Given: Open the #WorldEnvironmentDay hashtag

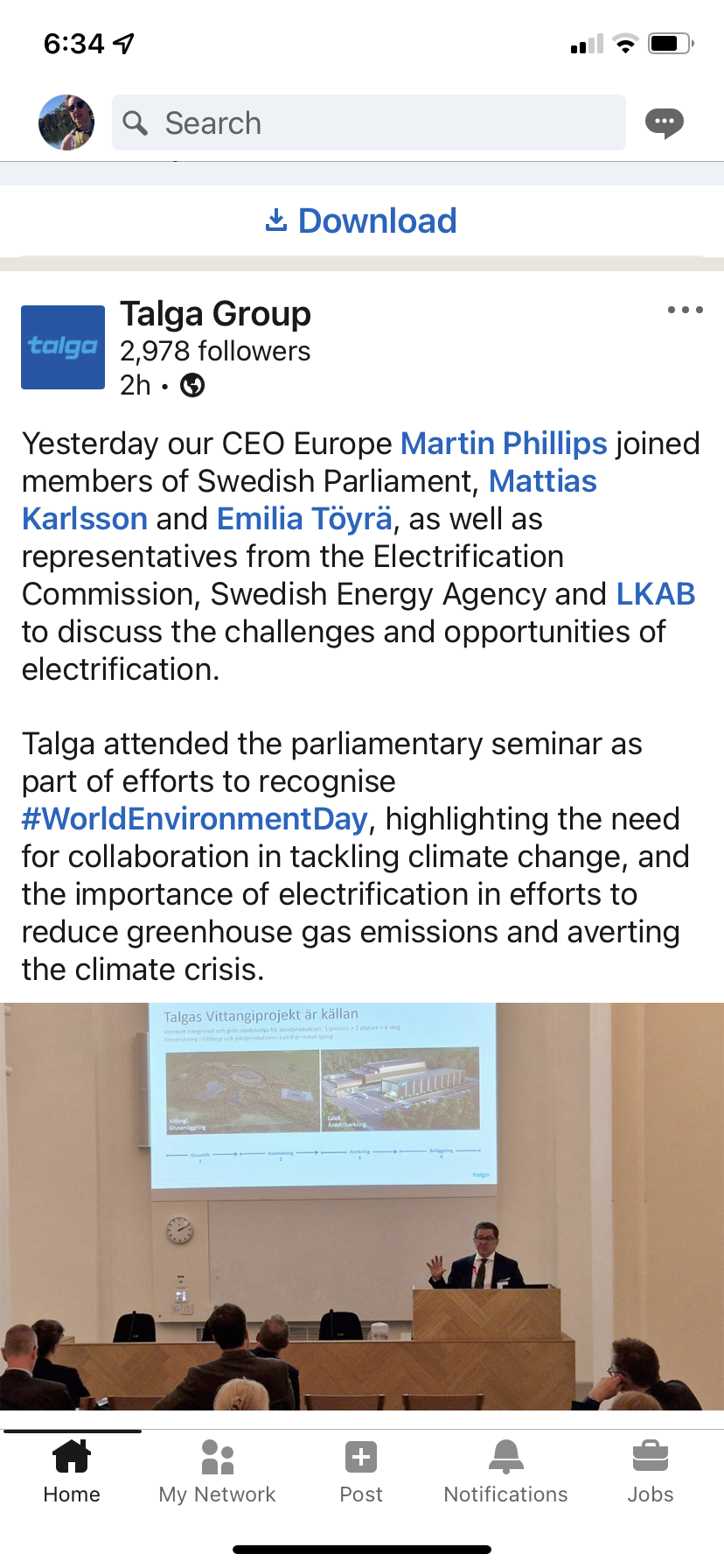Looking at the screenshot, I should (x=194, y=819).
